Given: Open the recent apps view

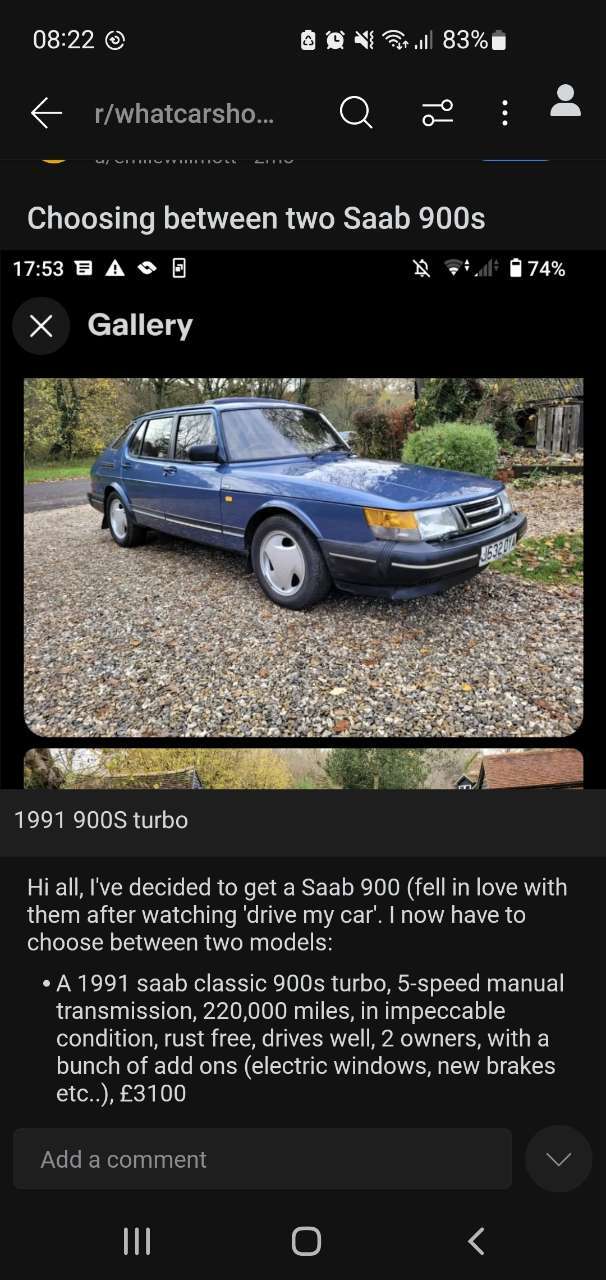Looking at the screenshot, I should pyautogui.click(x=137, y=1241).
